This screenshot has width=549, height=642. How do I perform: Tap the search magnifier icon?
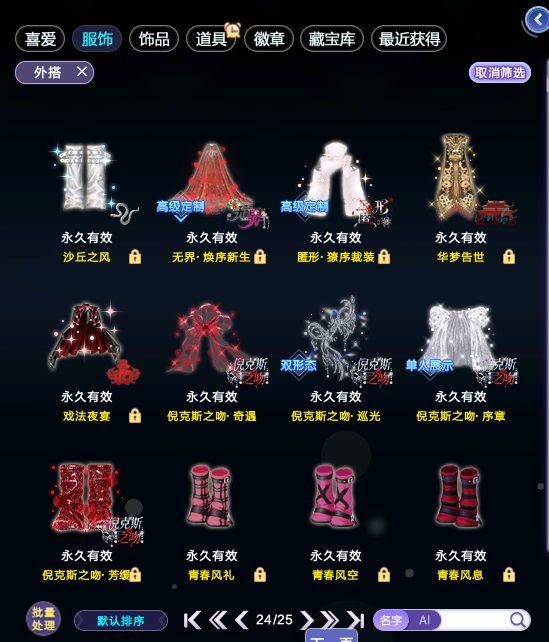tap(518, 620)
